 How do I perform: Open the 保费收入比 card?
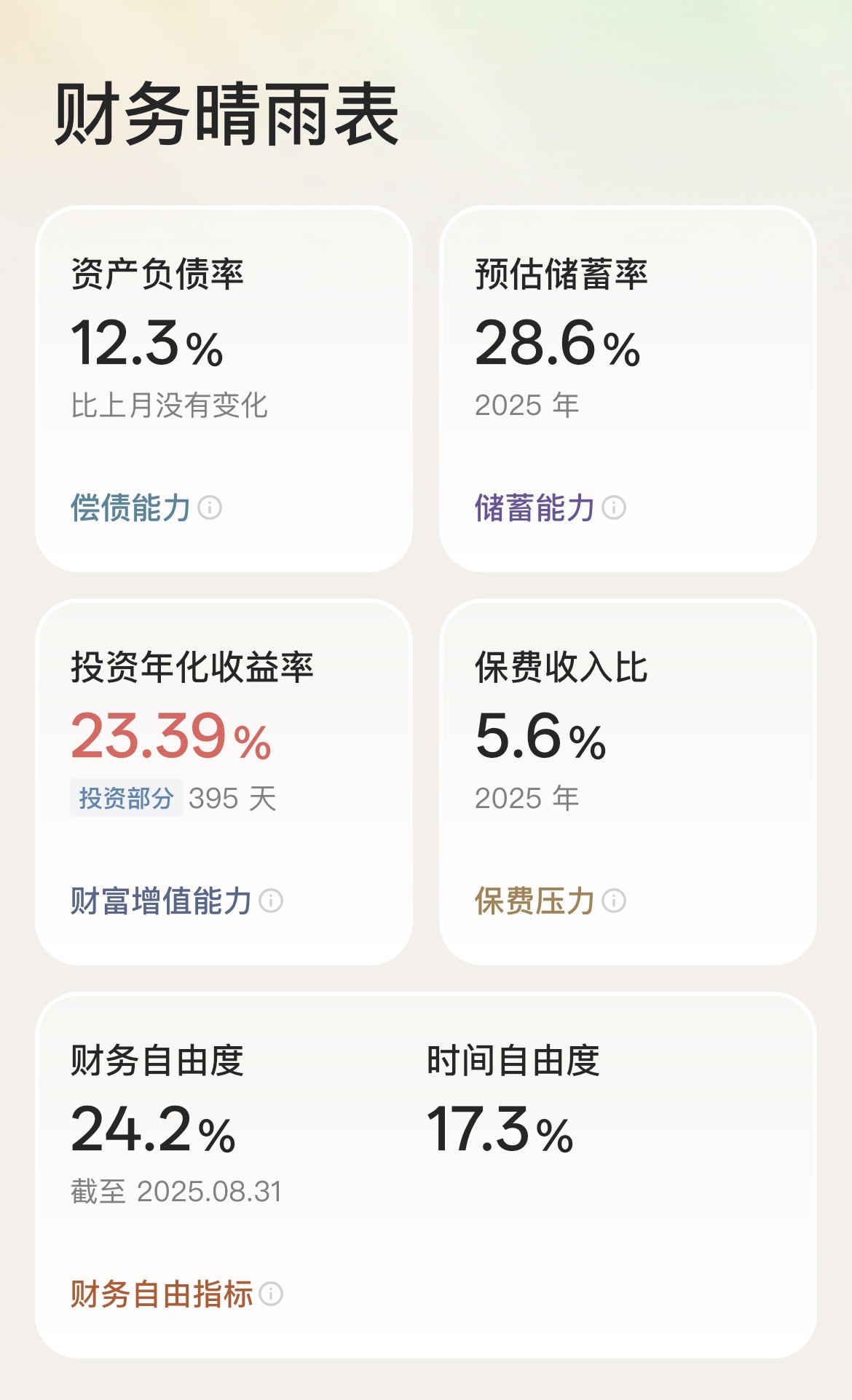point(628,783)
